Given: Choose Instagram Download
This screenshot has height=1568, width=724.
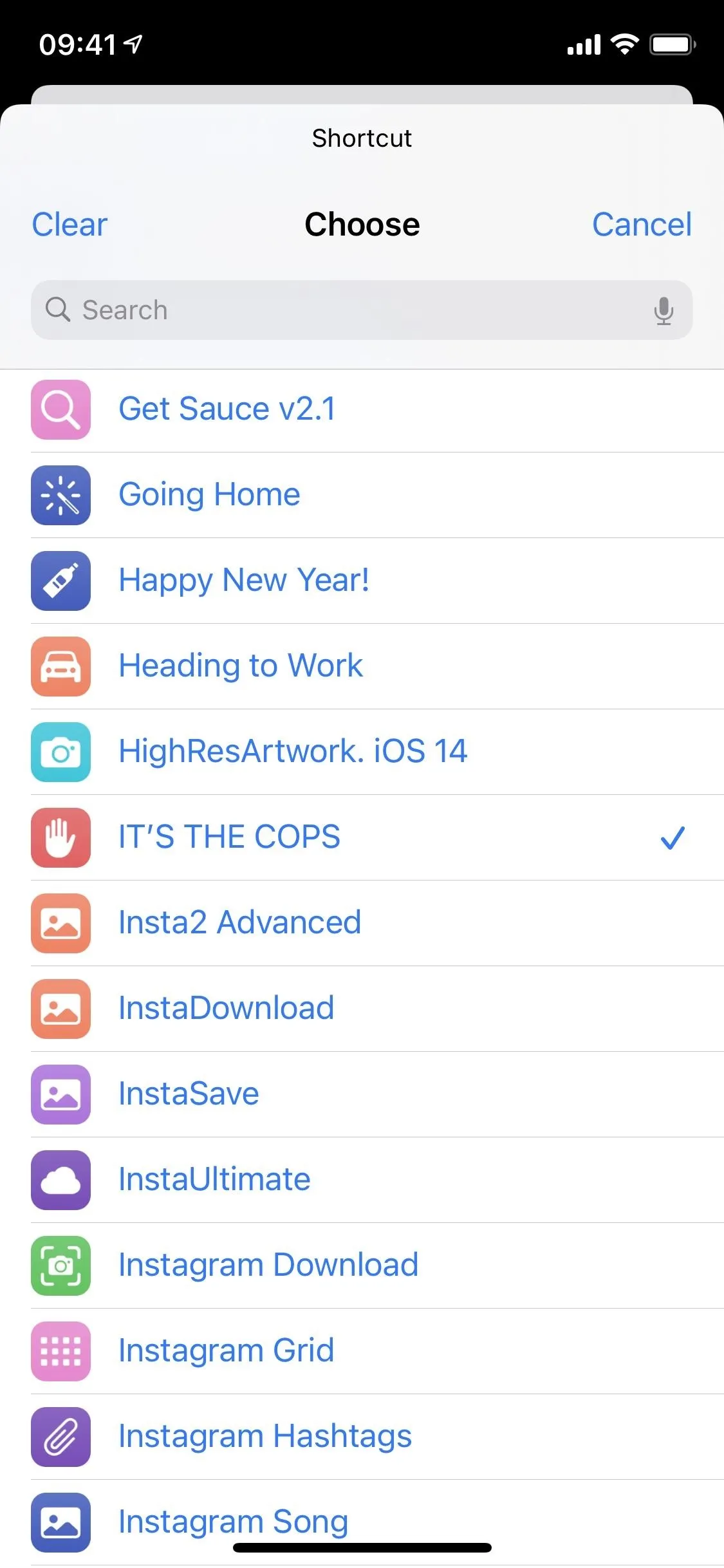Looking at the screenshot, I should [362, 1265].
